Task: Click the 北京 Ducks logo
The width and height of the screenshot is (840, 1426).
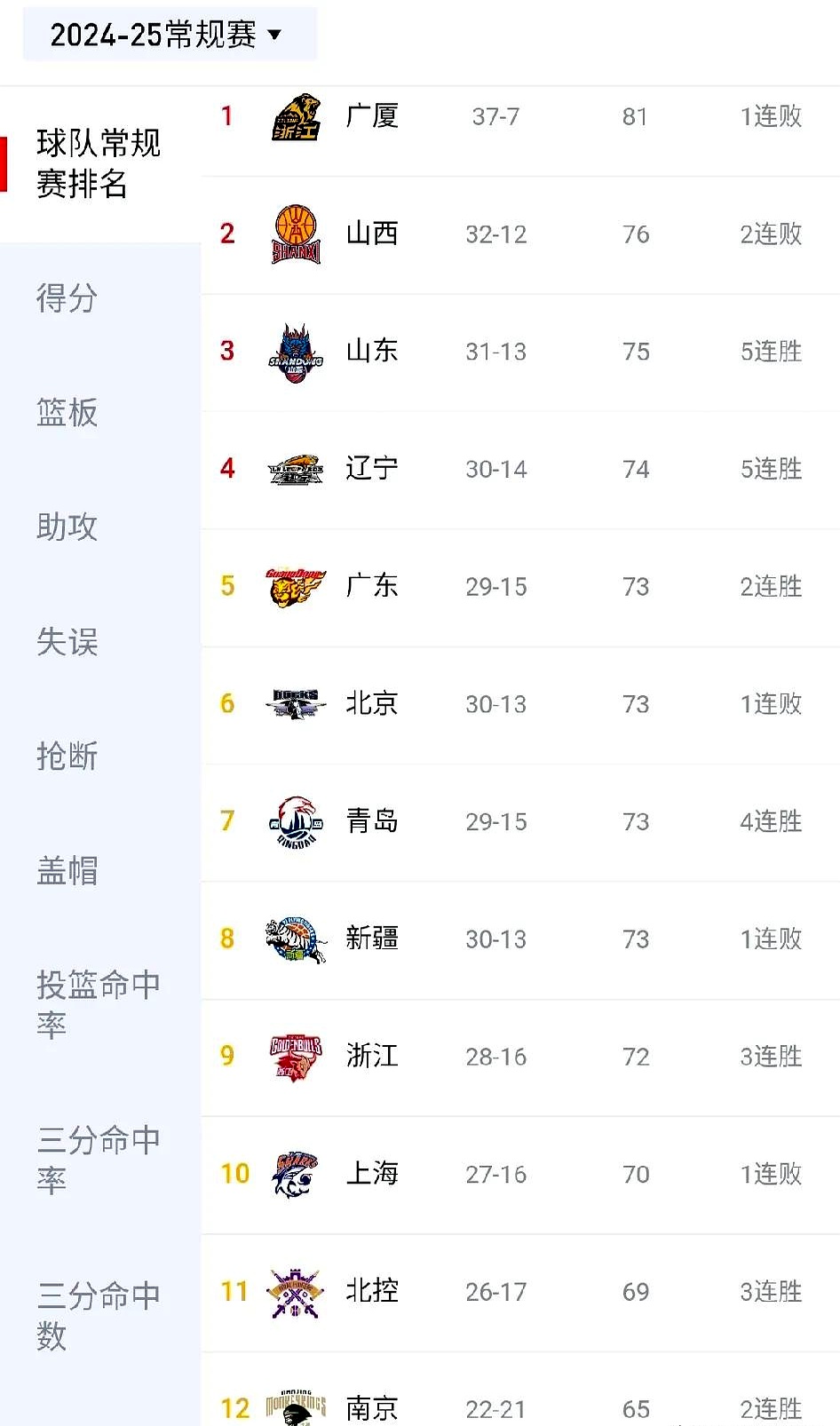Action: [296, 703]
